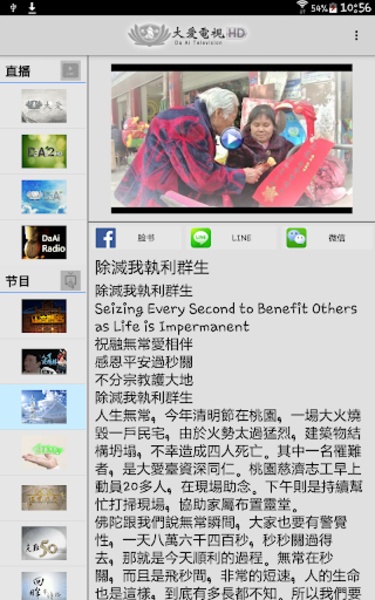The width and height of the screenshot is (375, 600).
Task: Play the video
Action: (x=231, y=139)
